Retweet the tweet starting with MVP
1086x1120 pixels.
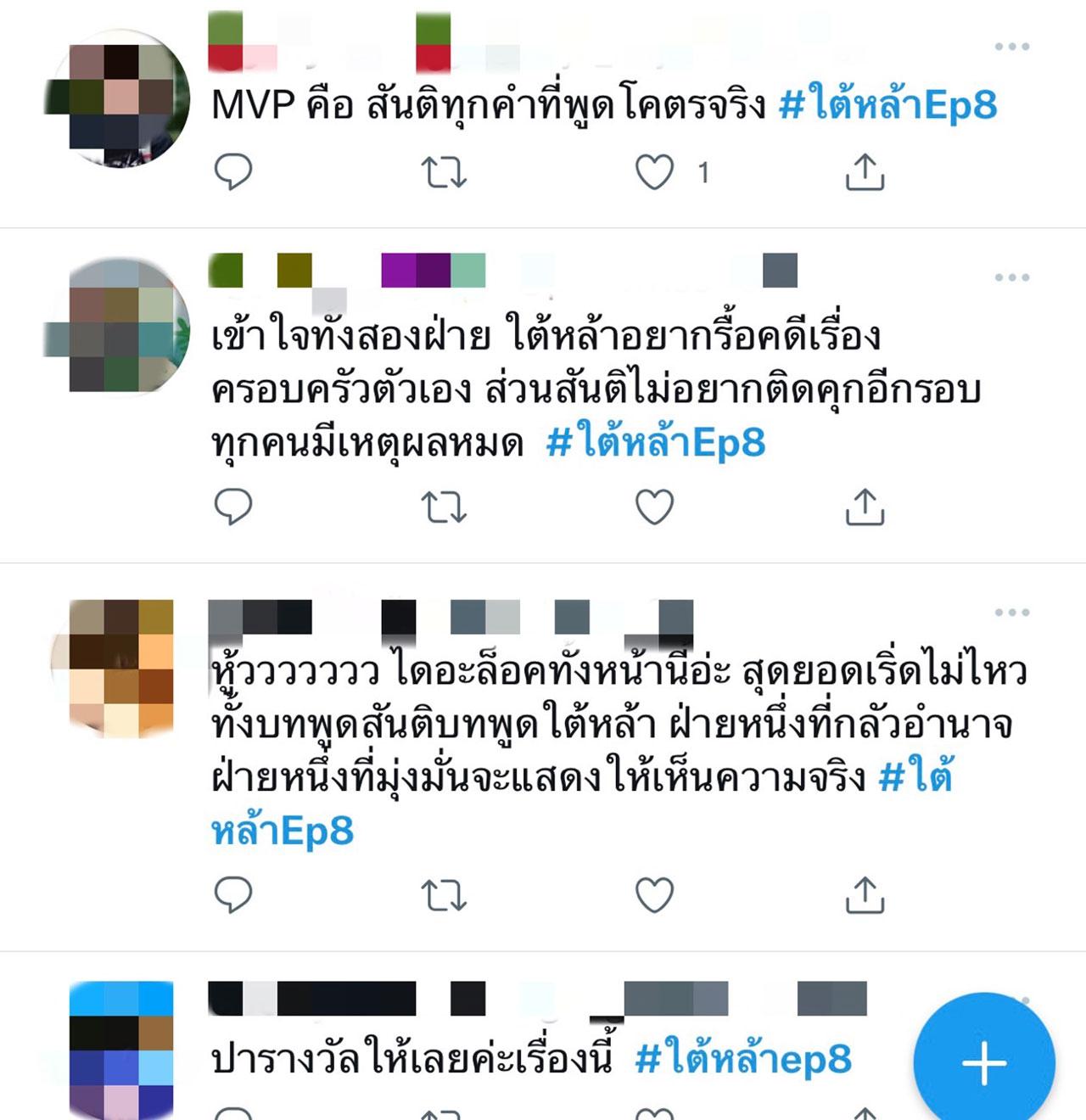tap(444, 172)
